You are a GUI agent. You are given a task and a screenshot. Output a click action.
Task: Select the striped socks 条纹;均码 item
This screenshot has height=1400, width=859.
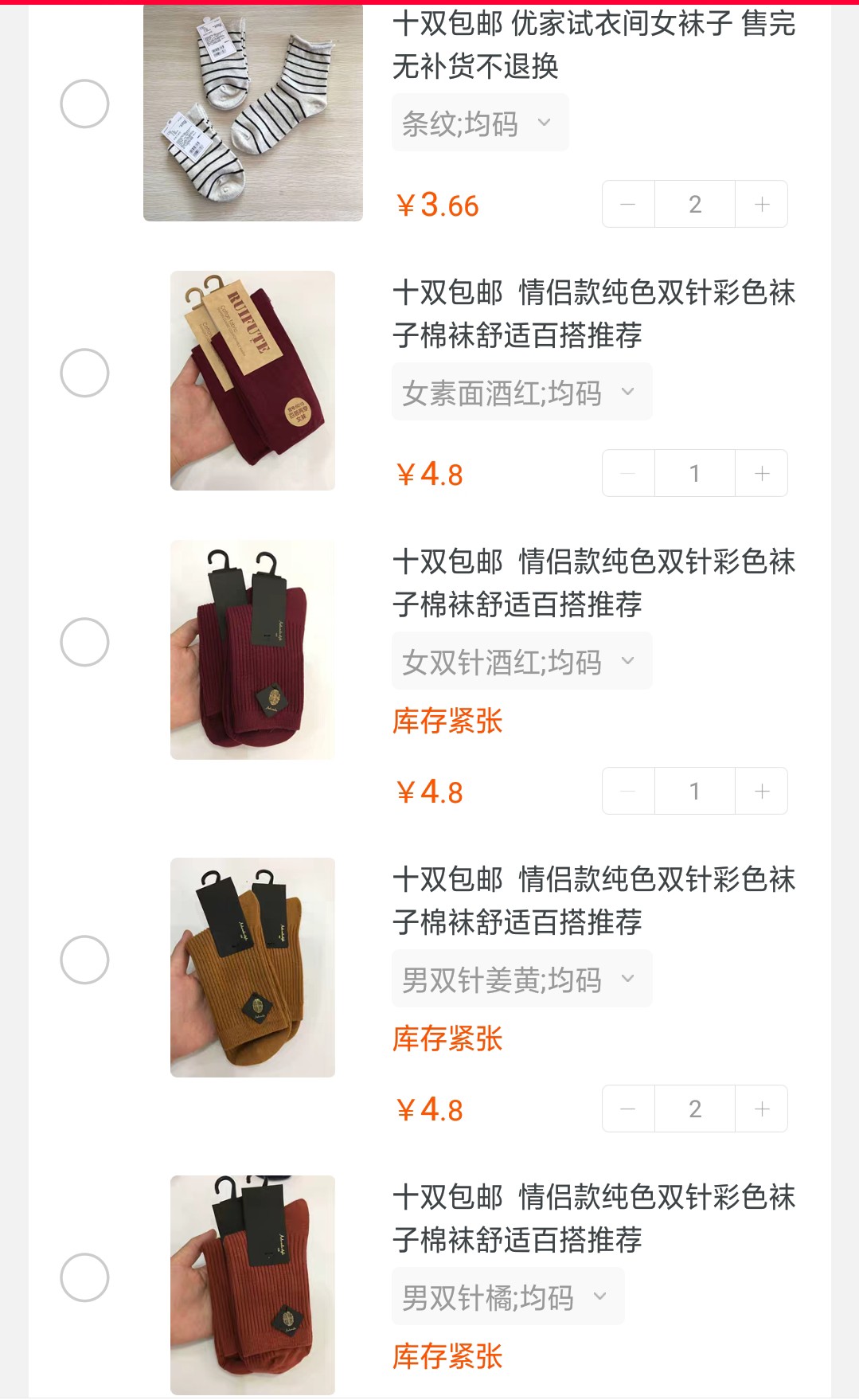pyautogui.click(x=84, y=104)
